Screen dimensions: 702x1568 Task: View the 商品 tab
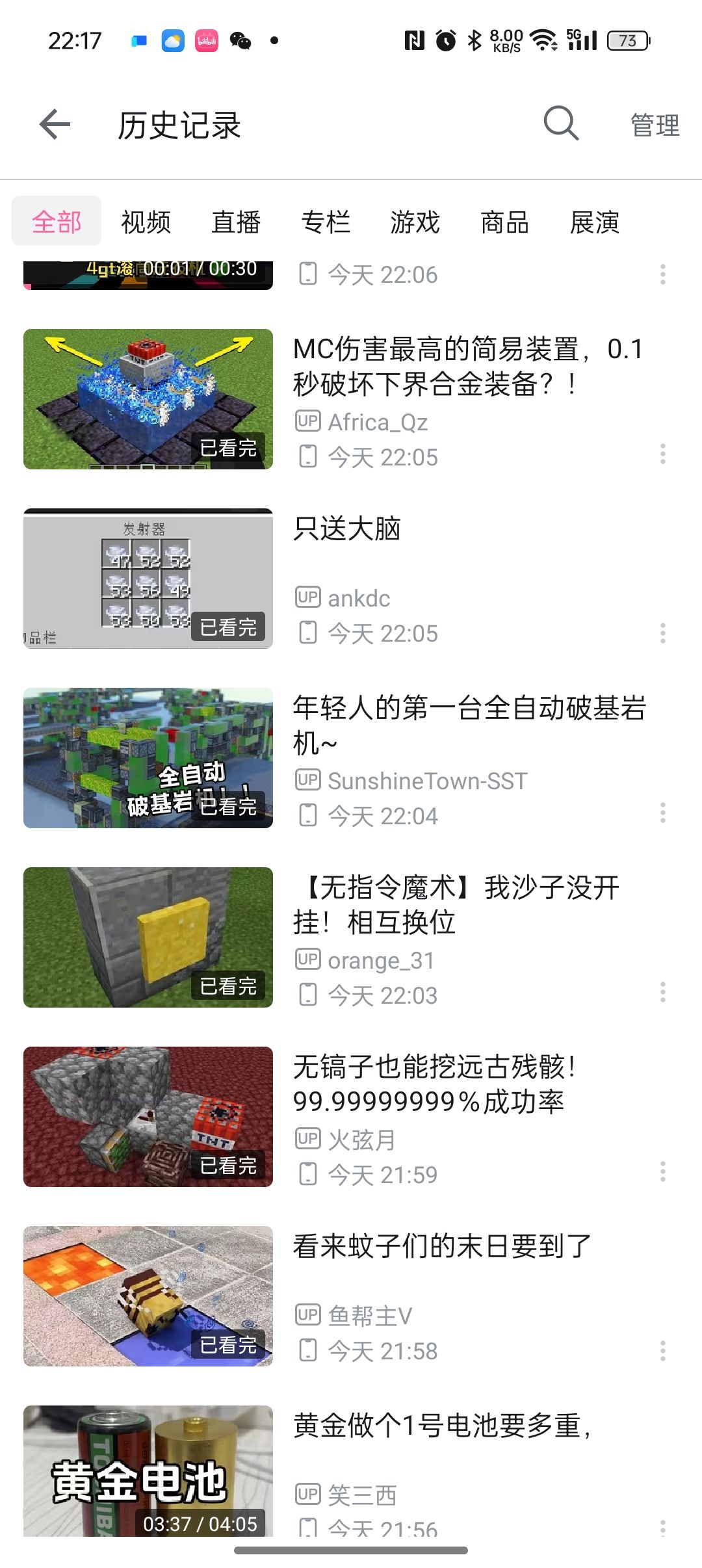coord(504,222)
